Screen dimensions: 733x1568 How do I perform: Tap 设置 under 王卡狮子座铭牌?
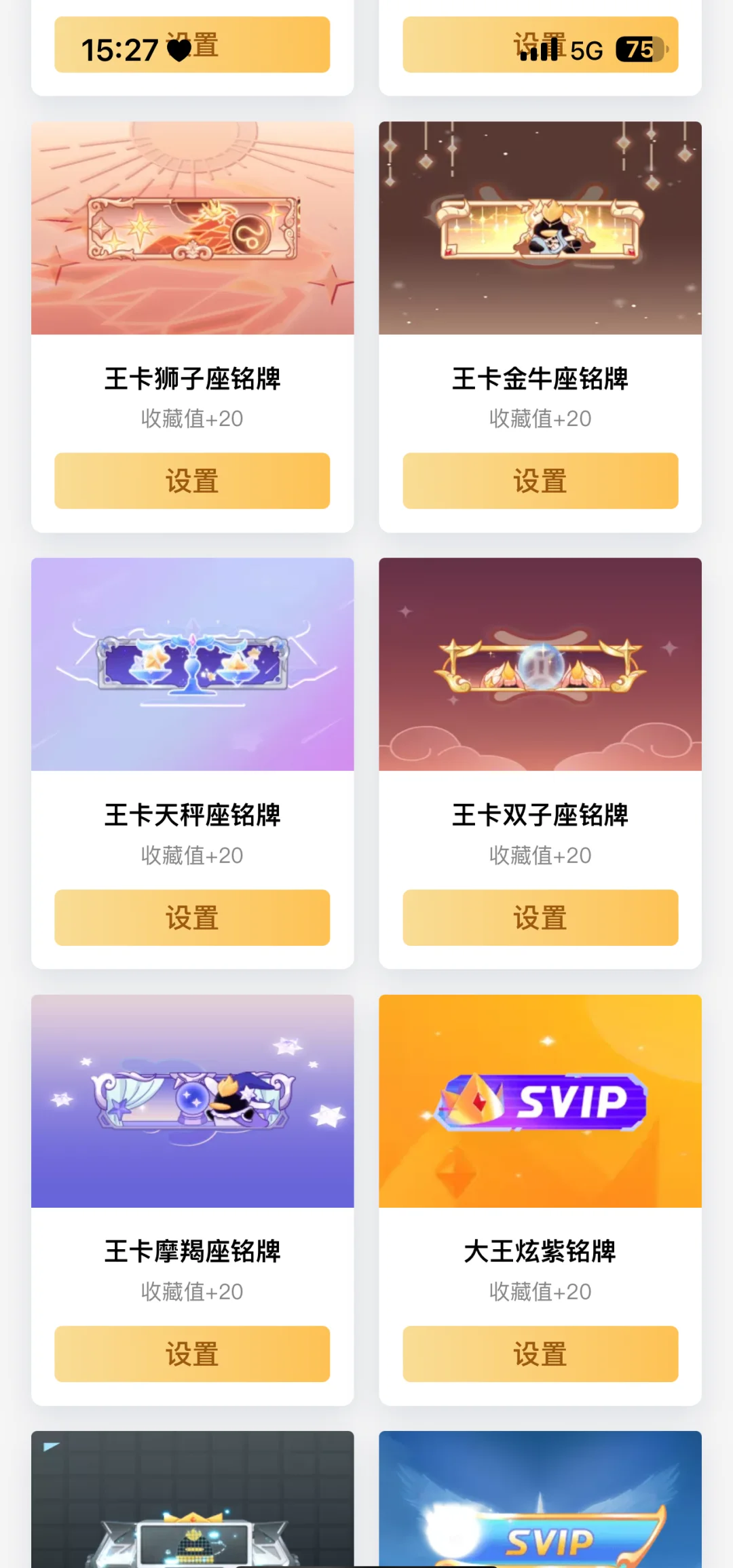(x=192, y=480)
